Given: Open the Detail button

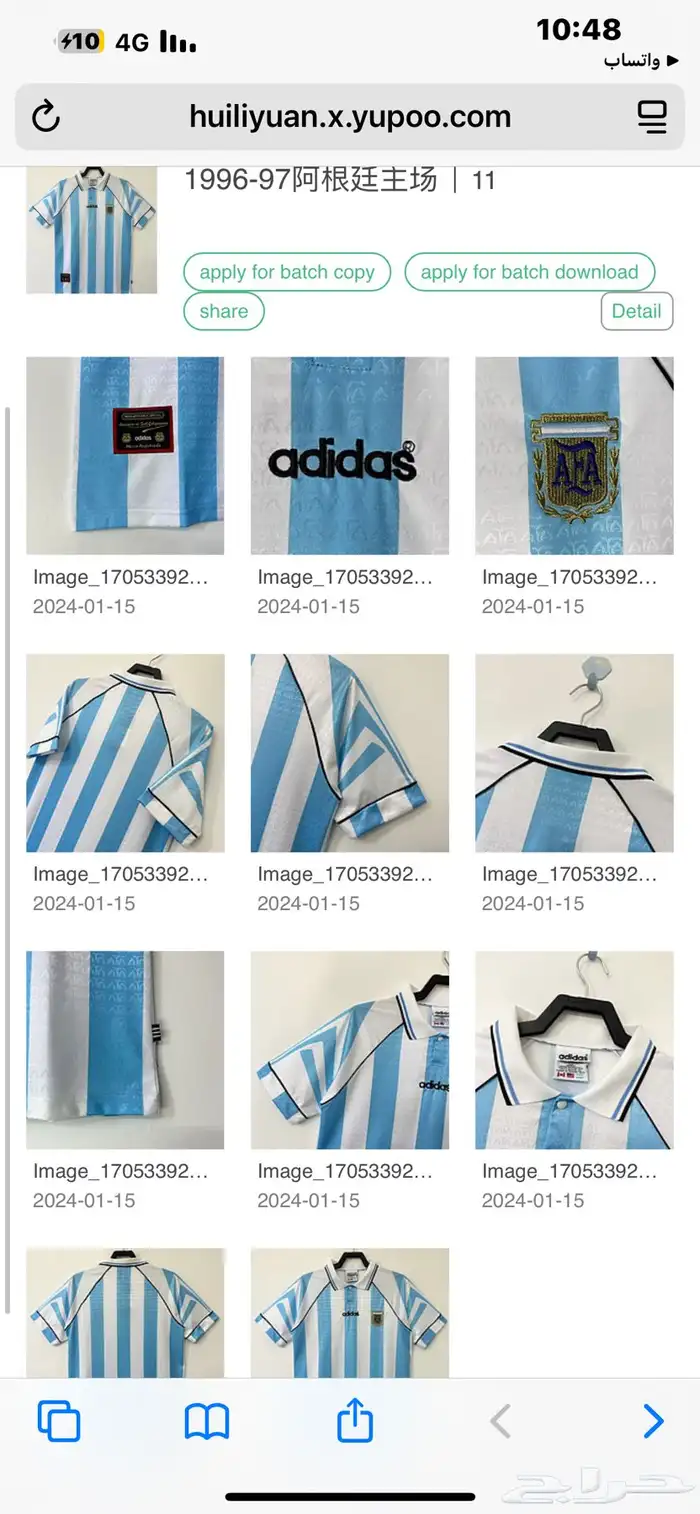Looking at the screenshot, I should (x=636, y=311).
